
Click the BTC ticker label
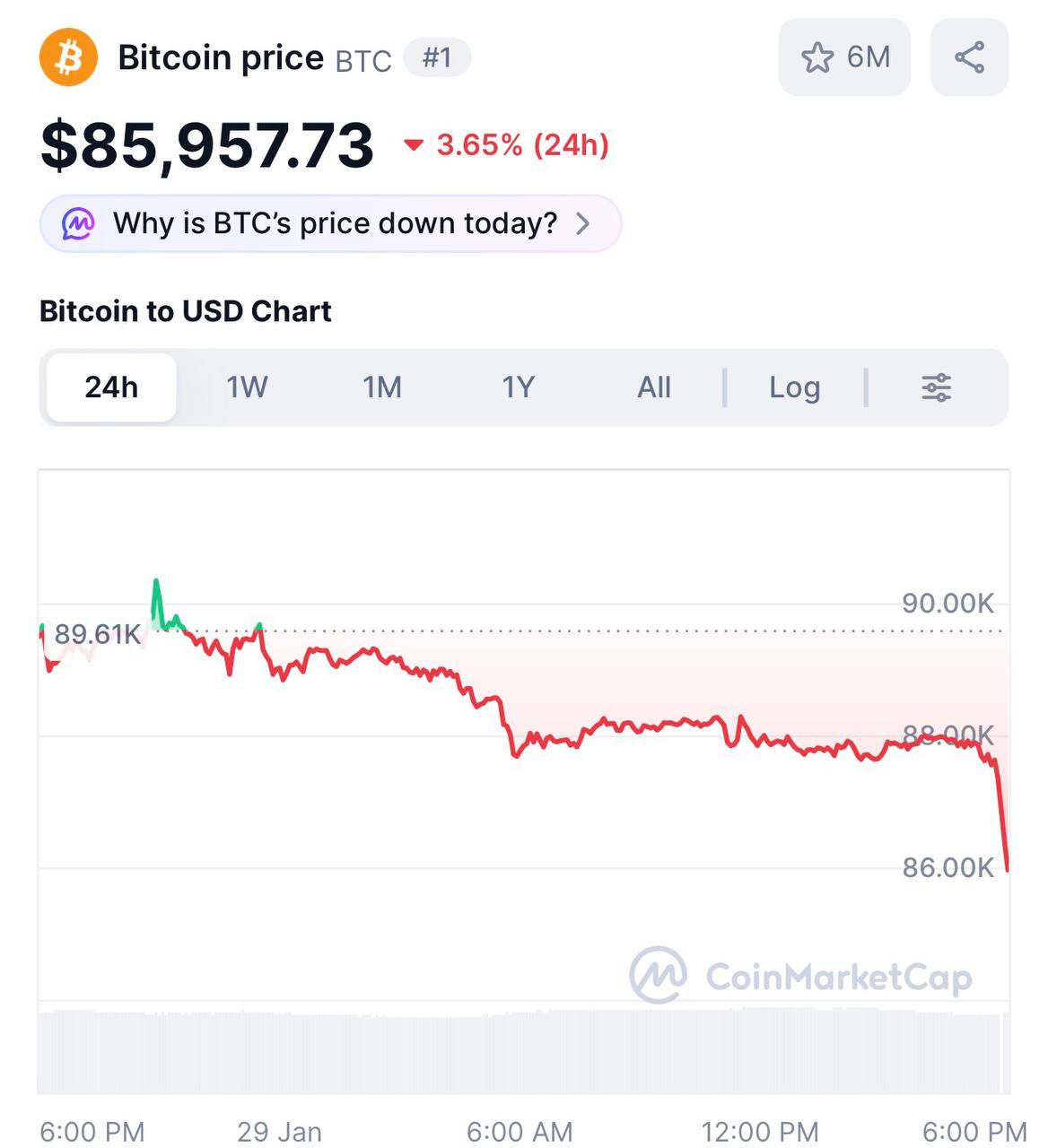click(362, 59)
